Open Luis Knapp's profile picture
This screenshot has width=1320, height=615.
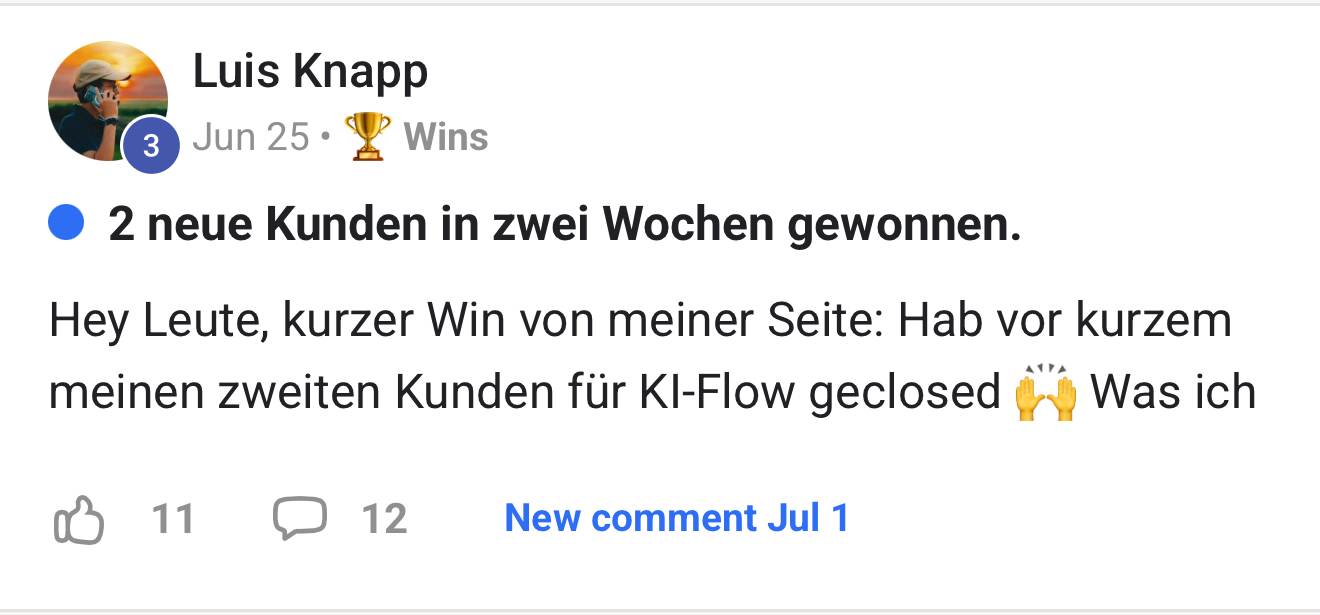click(105, 100)
